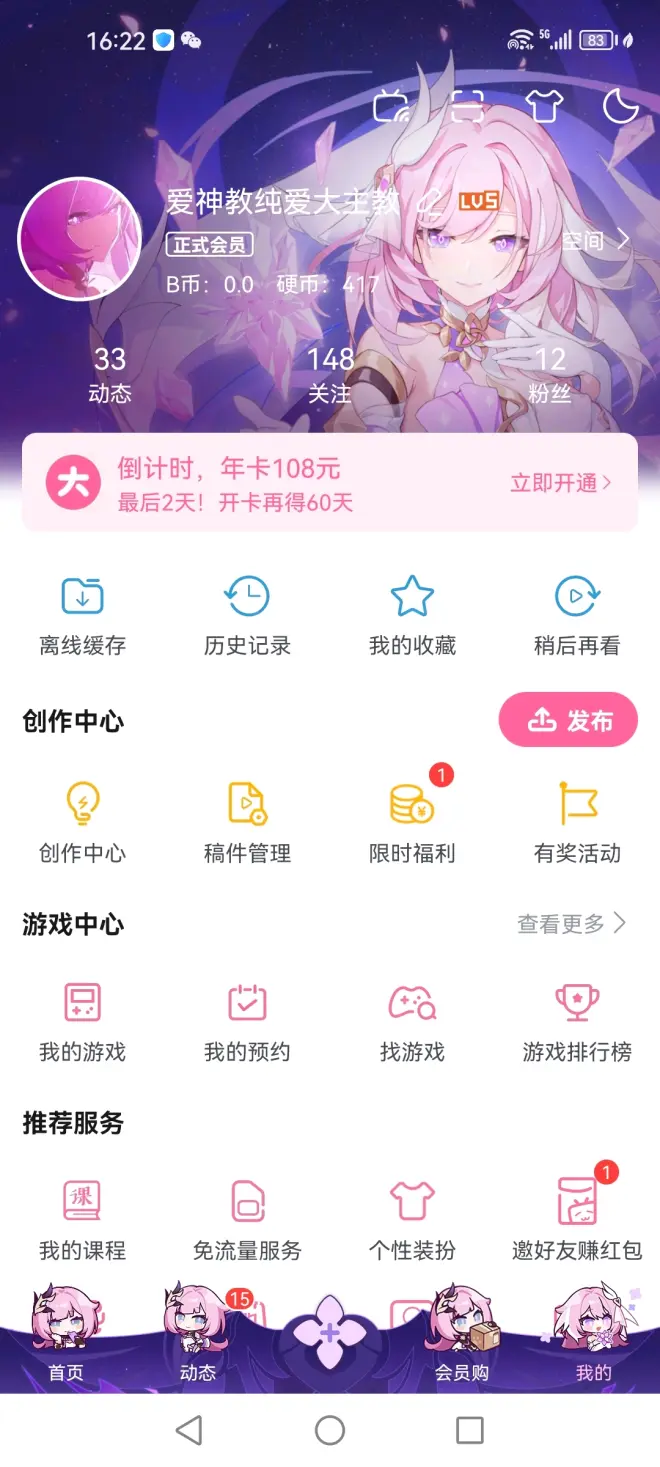Screen dimensions: 660x1467
Task: Open 稍后再看 watch later list
Action: point(577,616)
